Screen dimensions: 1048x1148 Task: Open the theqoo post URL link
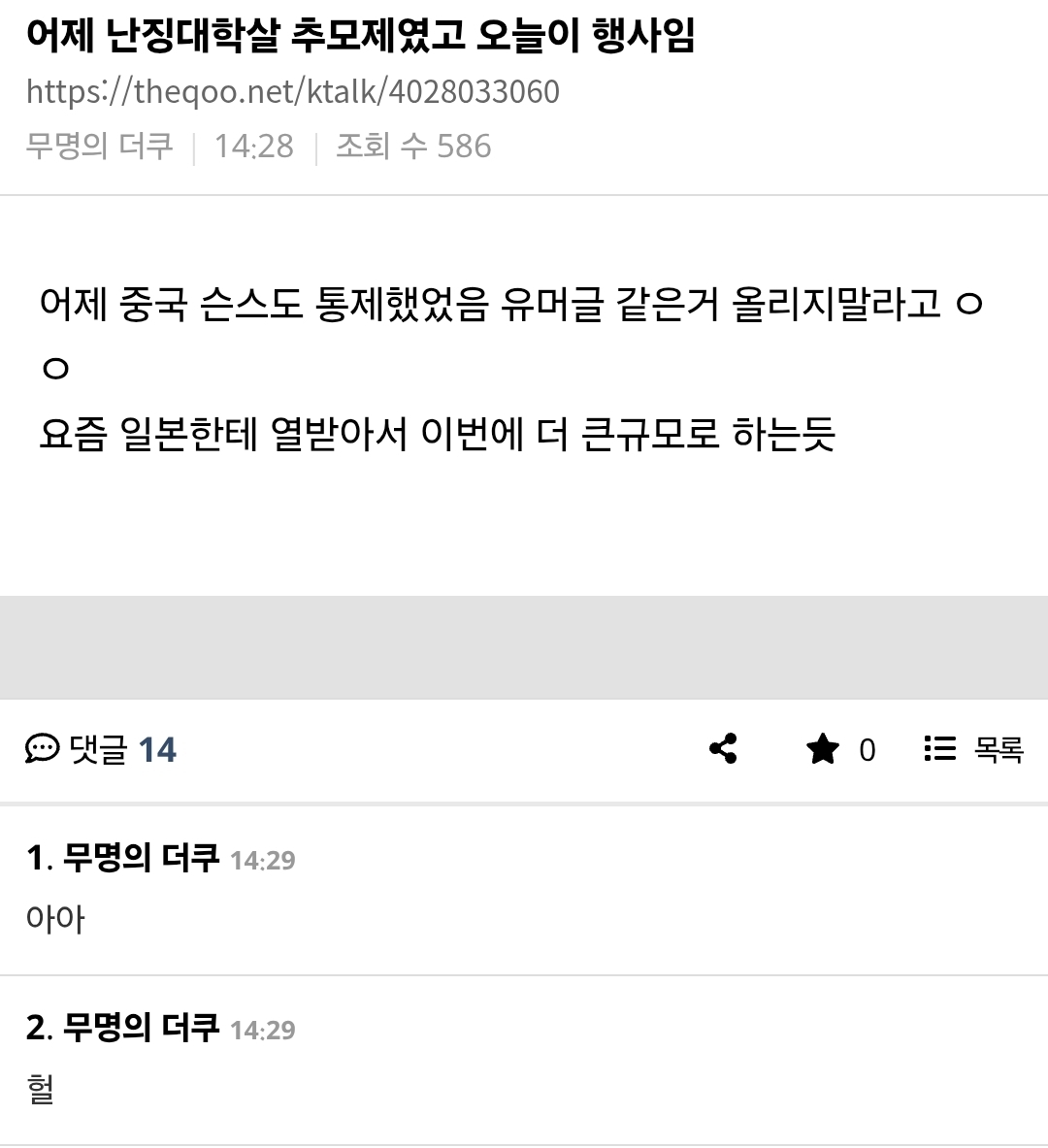(292, 91)
